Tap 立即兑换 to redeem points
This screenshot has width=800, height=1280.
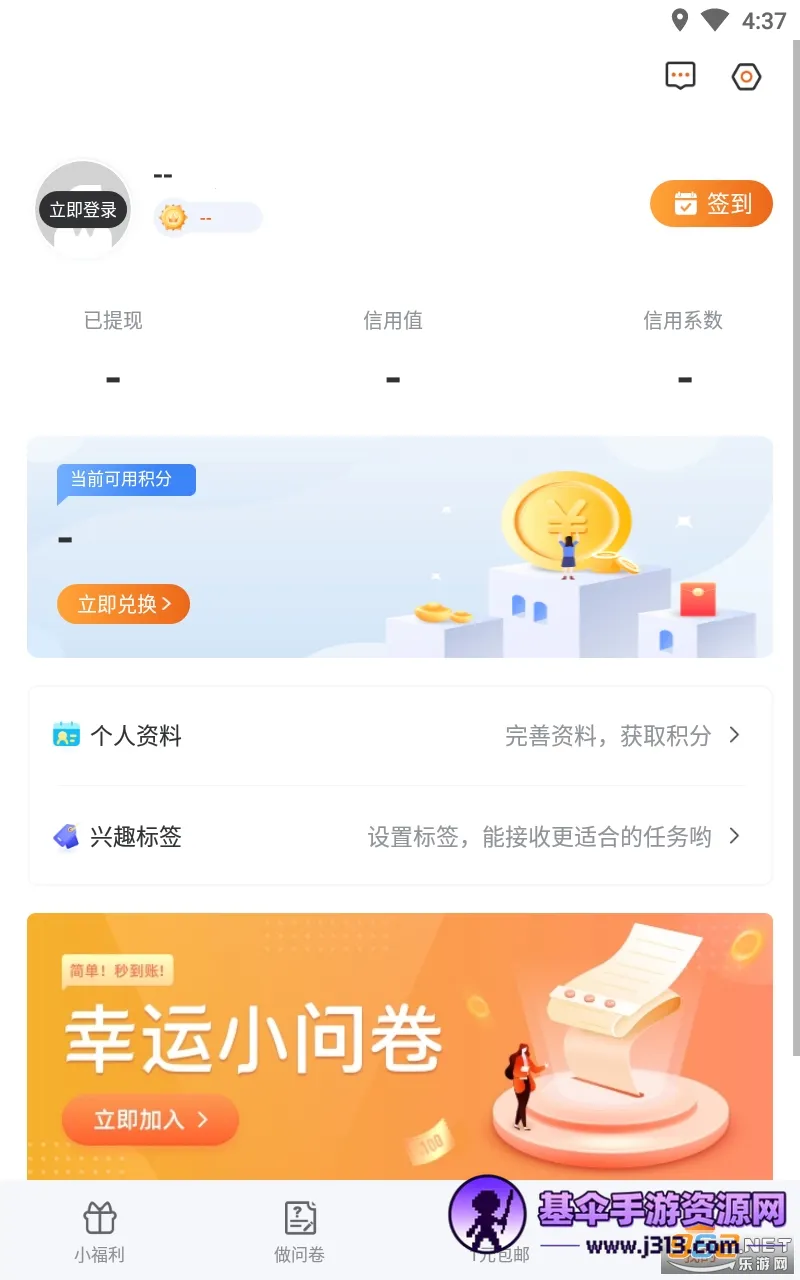pyautogui.click(x=123, y=604)
